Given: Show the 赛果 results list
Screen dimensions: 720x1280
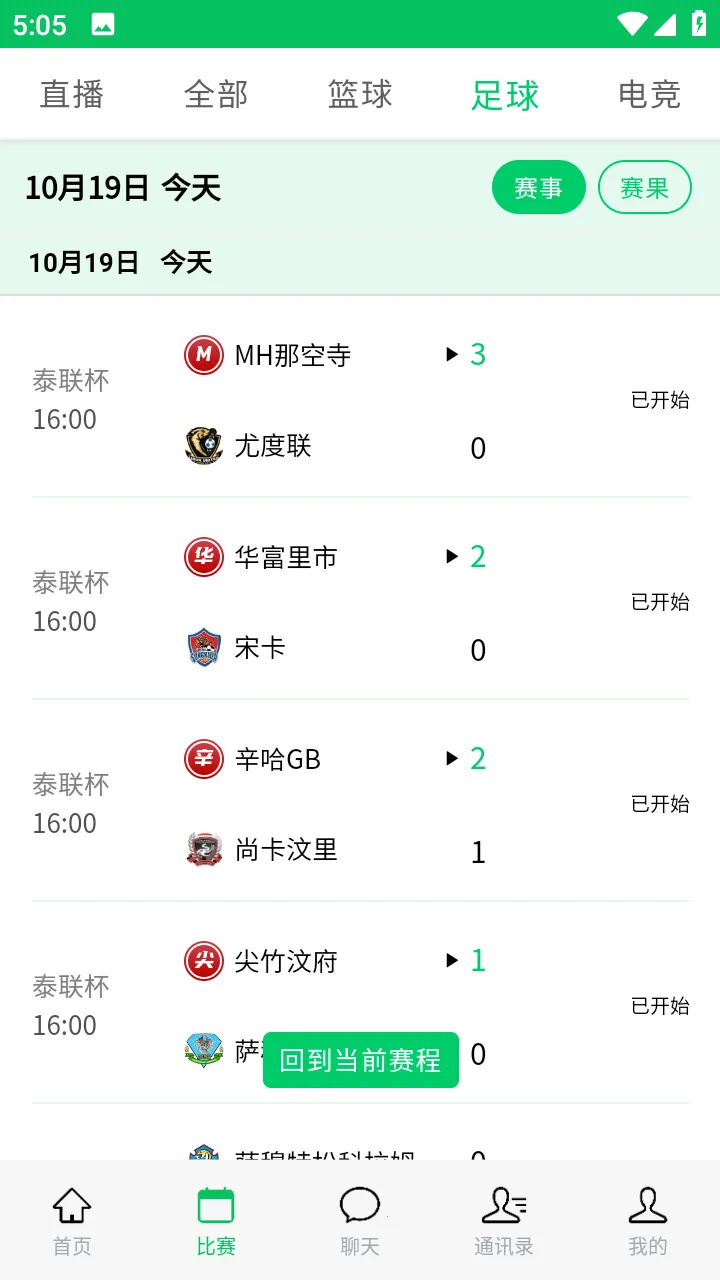Looking at the screenshot, I should pos(644,187).
